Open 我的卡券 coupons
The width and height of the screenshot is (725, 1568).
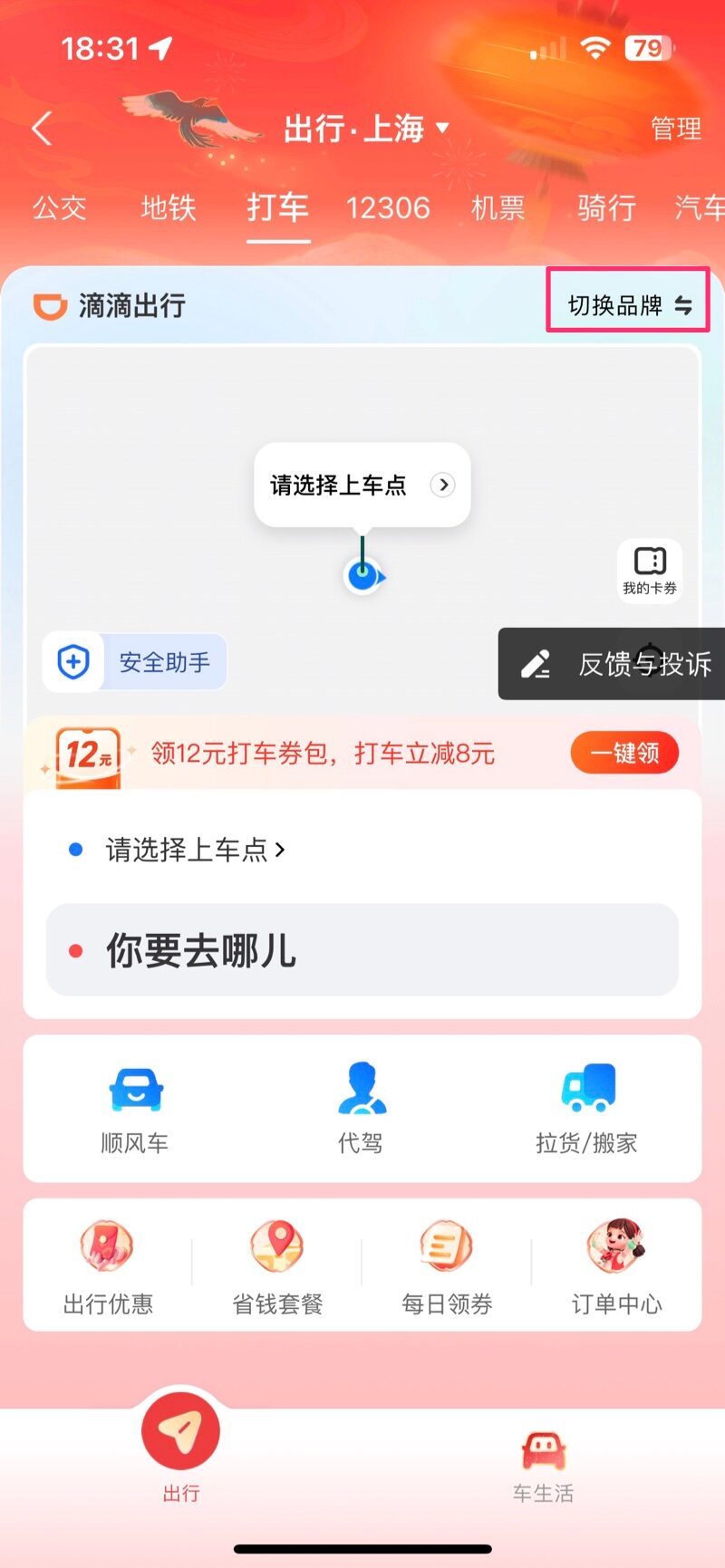(x=649, y=571)
